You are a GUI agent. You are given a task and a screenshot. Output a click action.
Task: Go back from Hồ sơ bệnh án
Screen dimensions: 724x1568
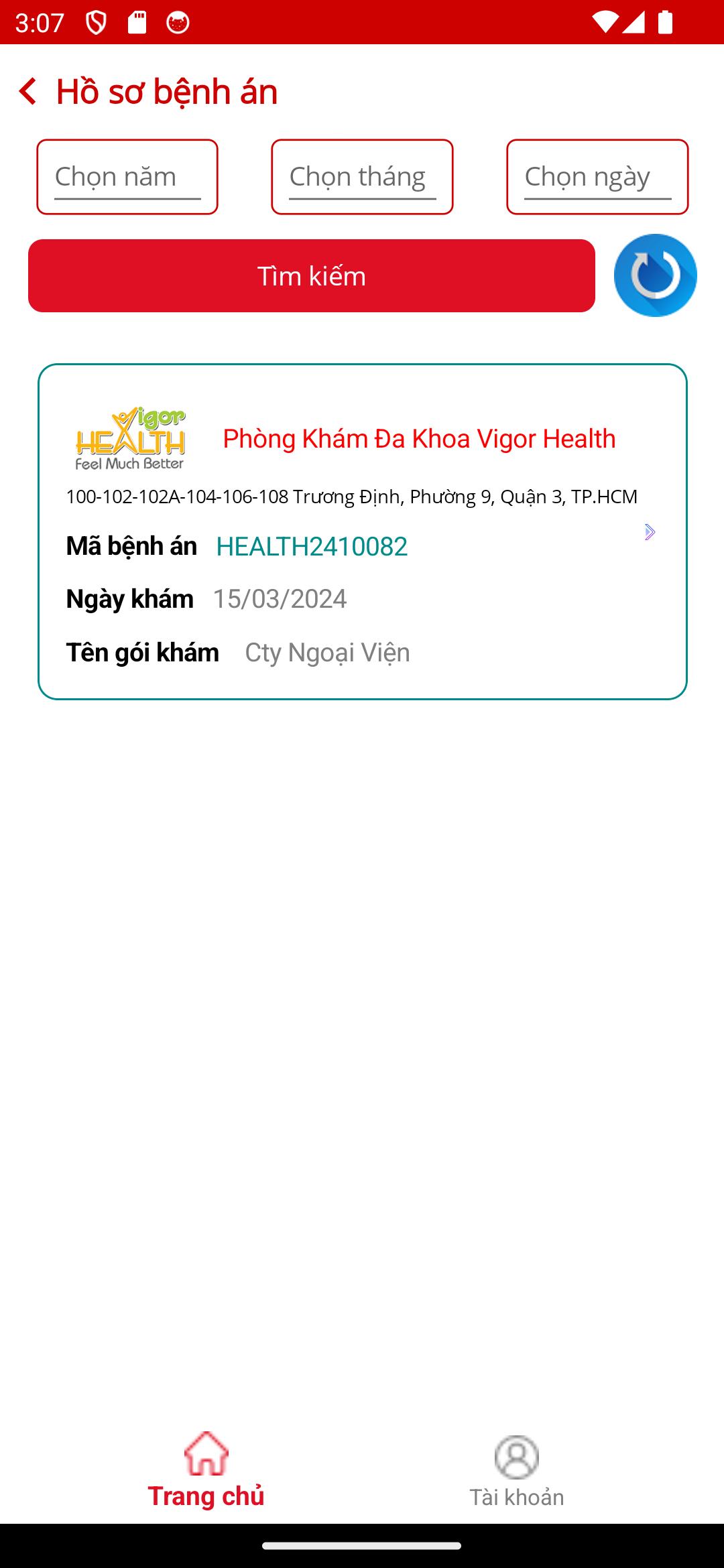28,91
